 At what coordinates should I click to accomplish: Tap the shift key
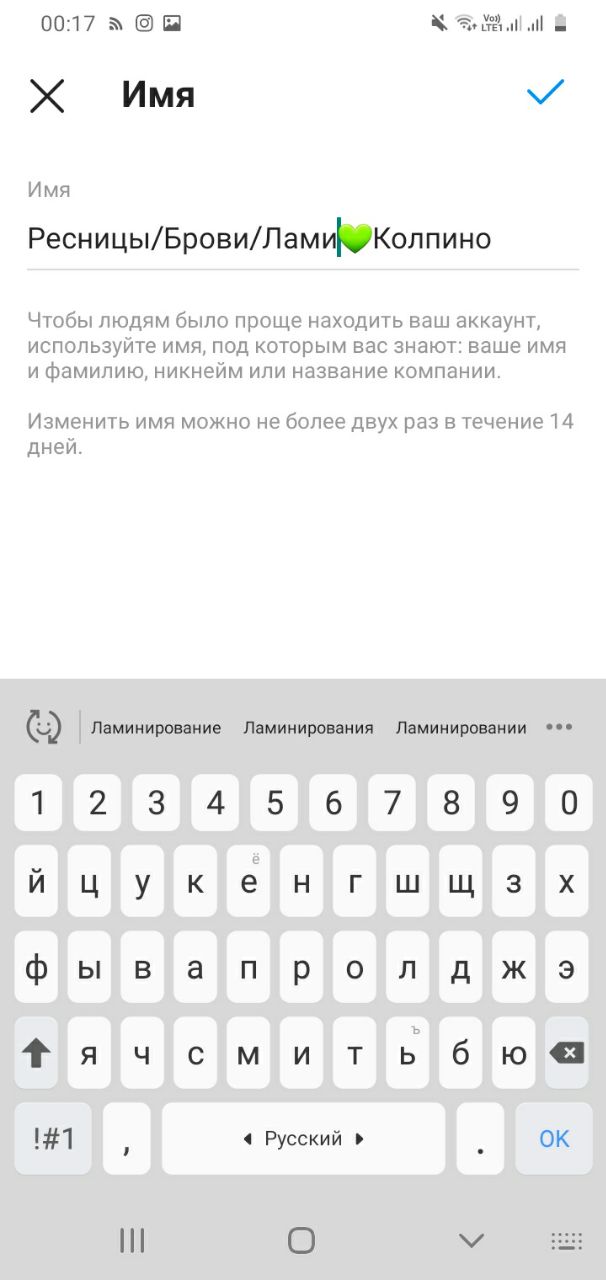click(x=37, y=1053)
